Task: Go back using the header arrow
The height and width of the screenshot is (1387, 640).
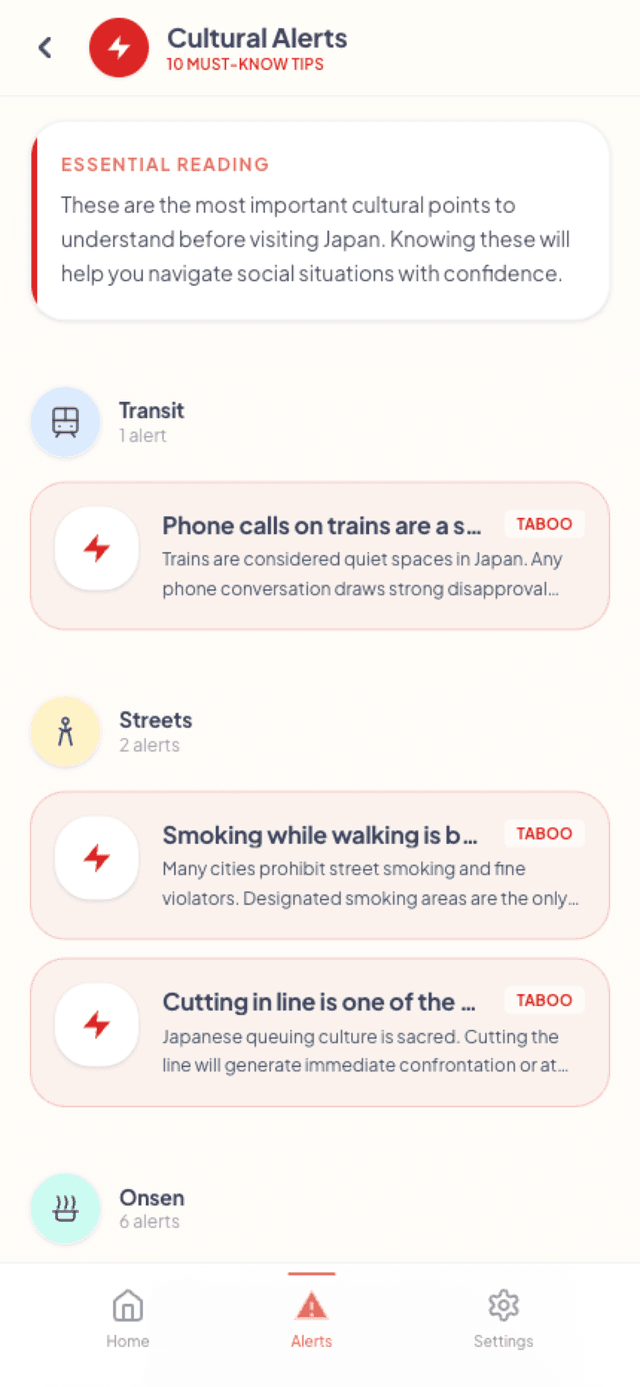Action: [45, 47]
